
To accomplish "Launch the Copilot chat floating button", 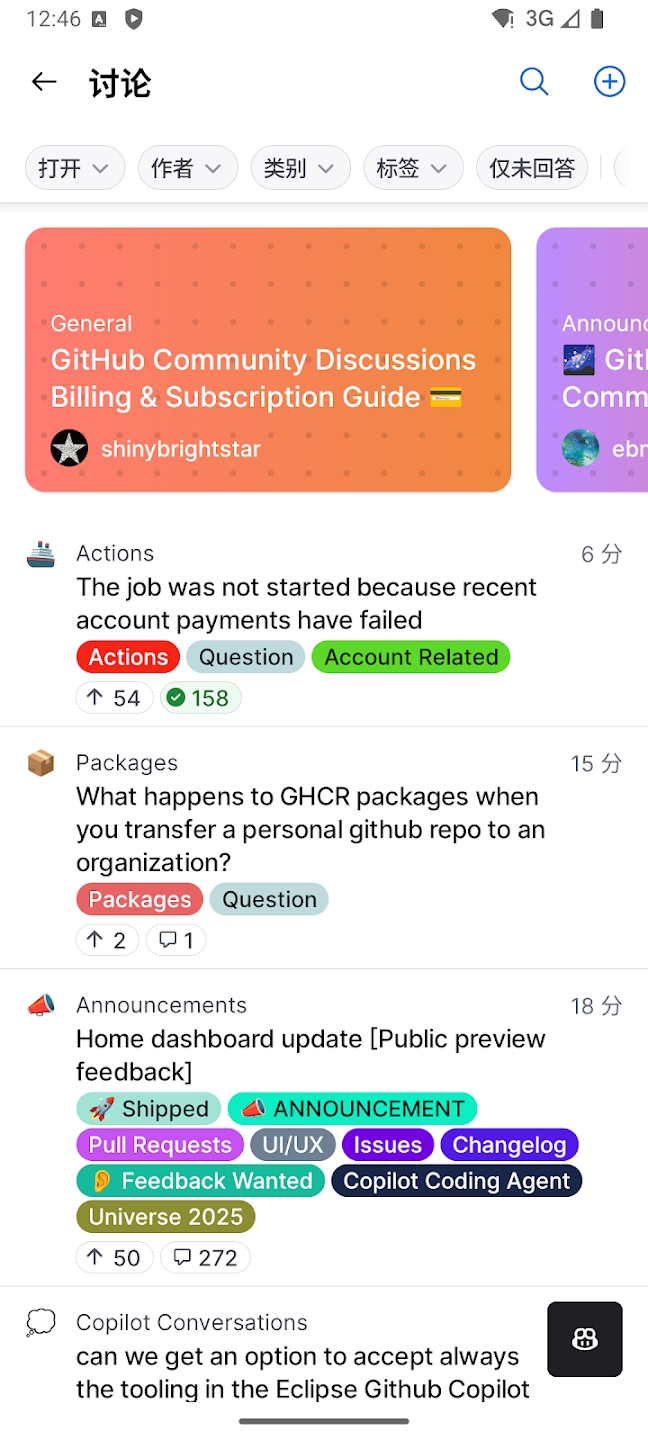I will 585,1339.
